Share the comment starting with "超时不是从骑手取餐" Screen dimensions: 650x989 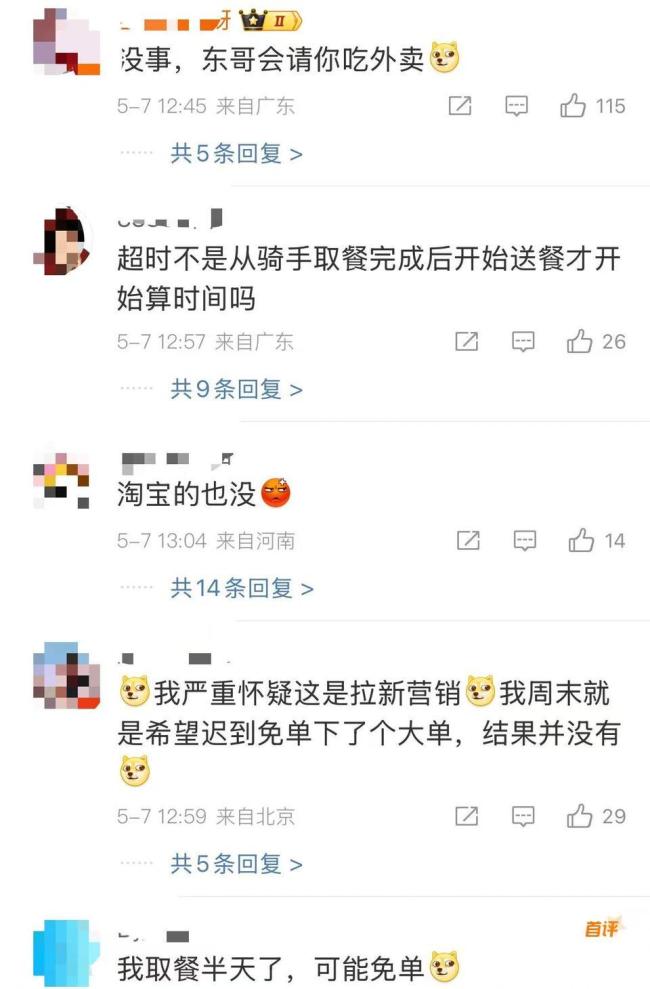pyautogui.click(x=467, y=342)
